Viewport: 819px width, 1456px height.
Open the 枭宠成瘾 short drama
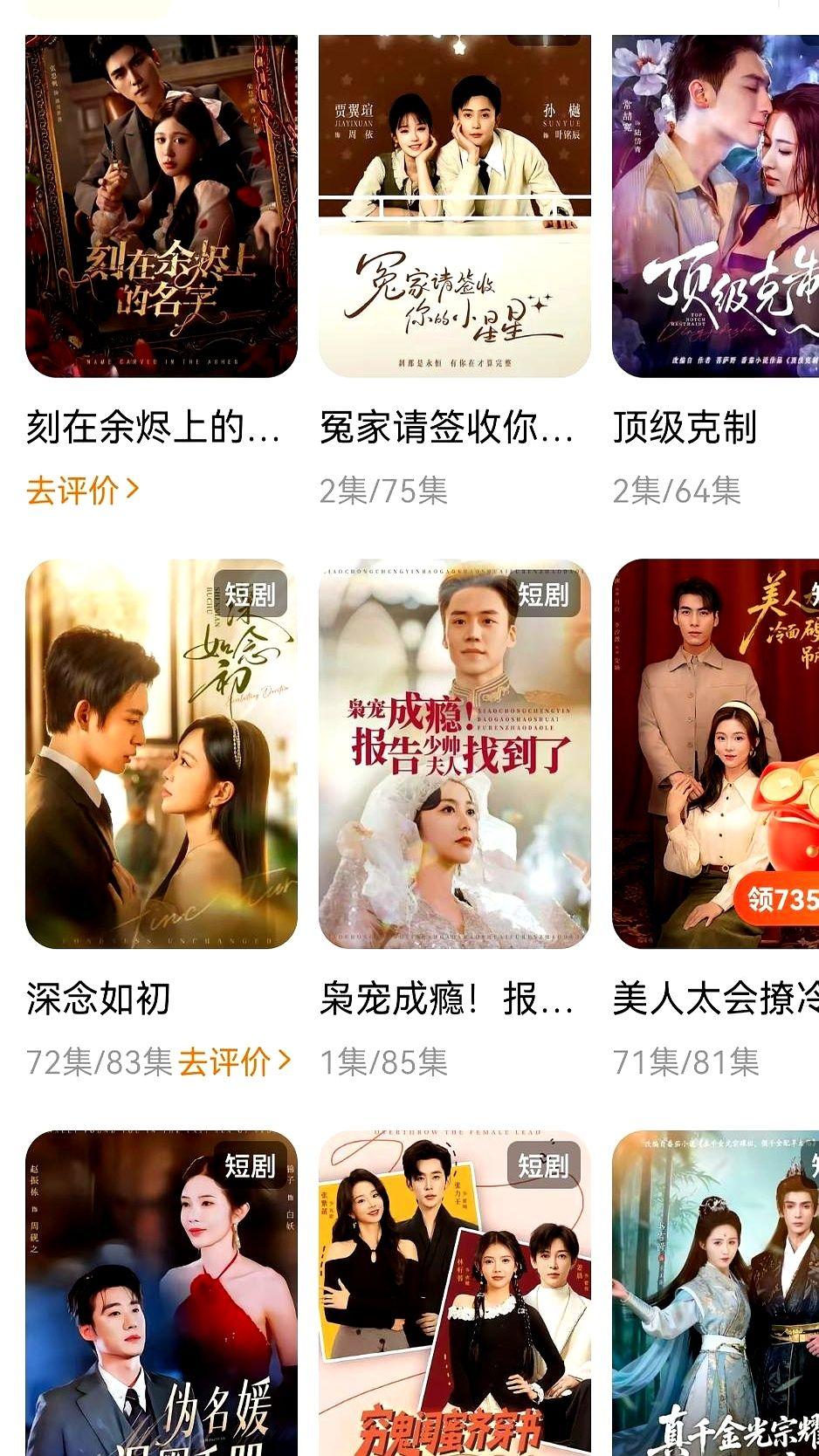(x=454, y=754)
